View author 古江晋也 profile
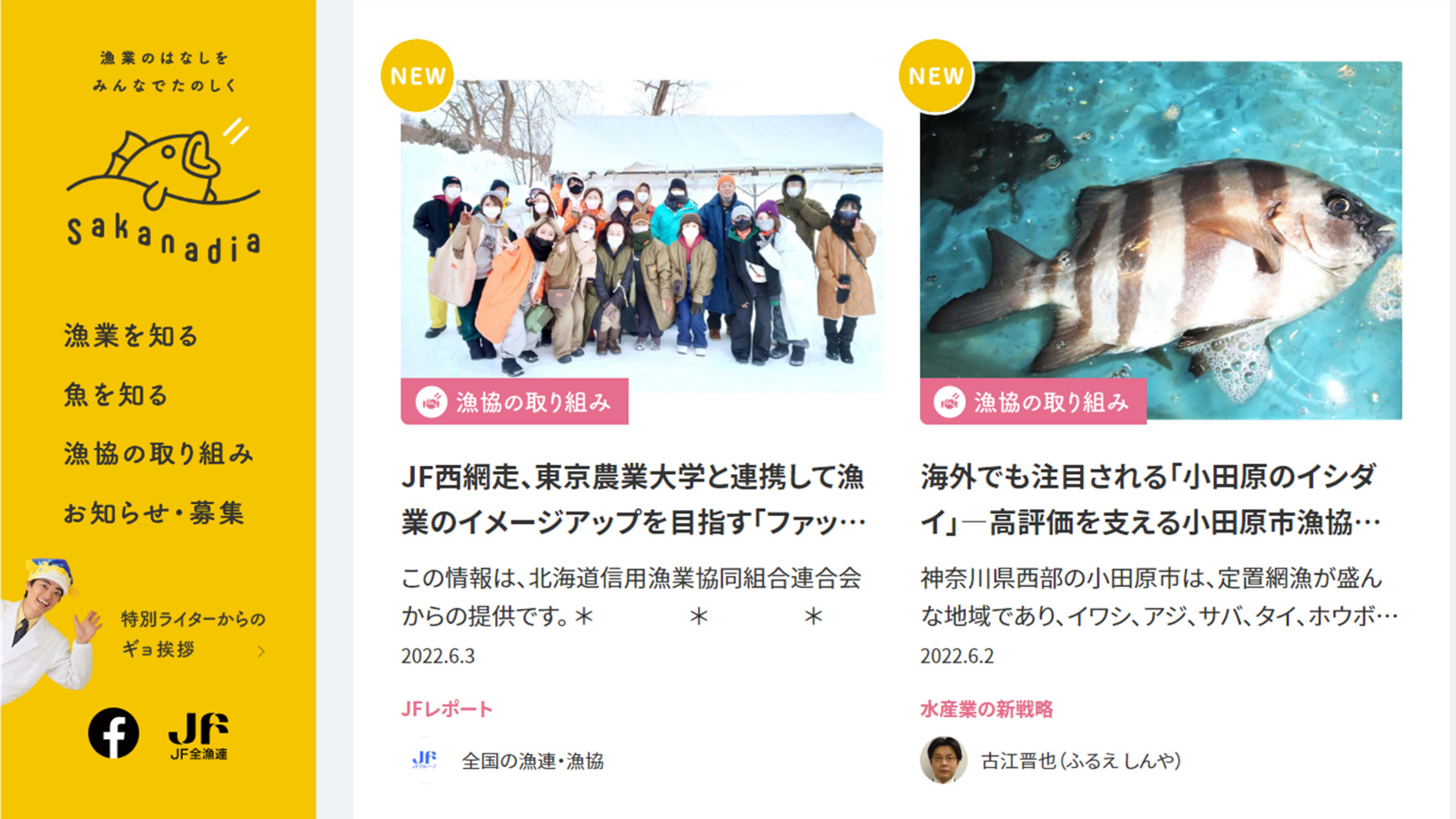 coord(1080,761)
